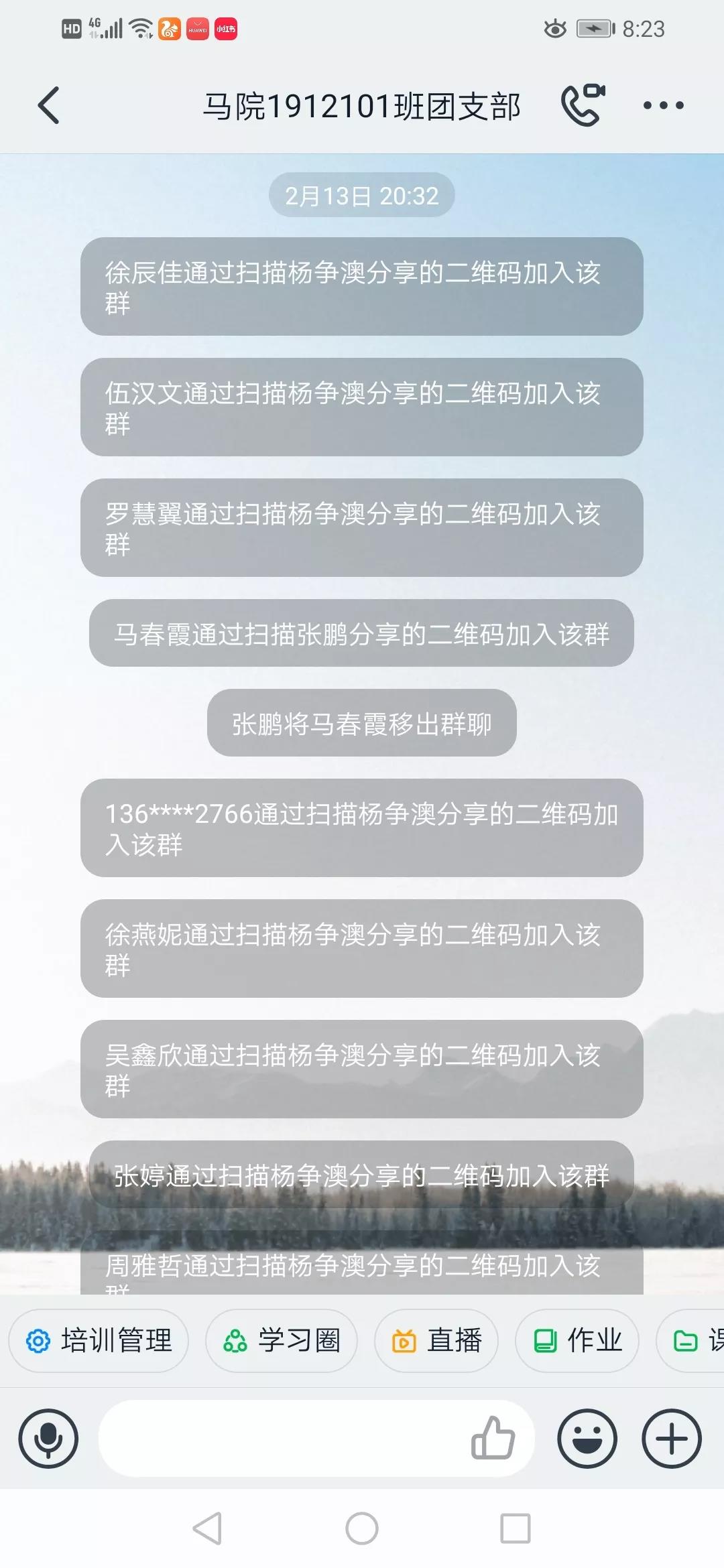
Task: Open the 作业 homework assignments feature
Action: coord(578,1340)
